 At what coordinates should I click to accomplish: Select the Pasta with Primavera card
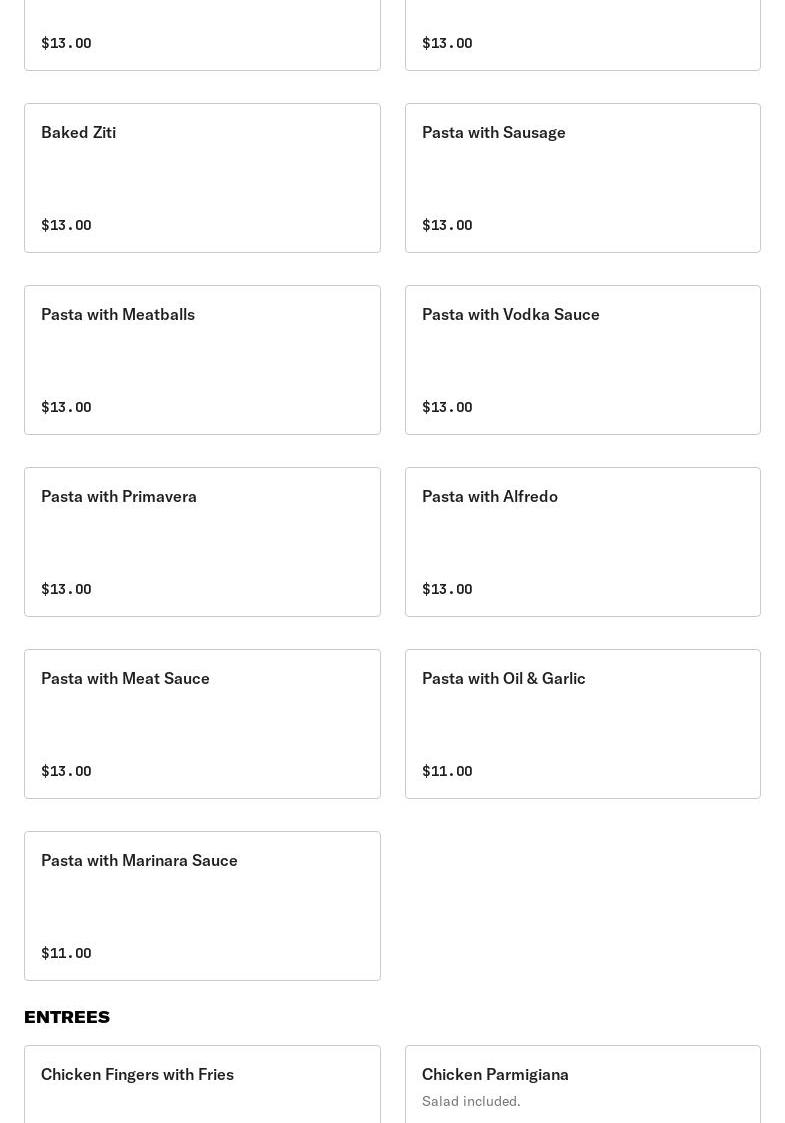pyautogui.click(x=202, y=542)
